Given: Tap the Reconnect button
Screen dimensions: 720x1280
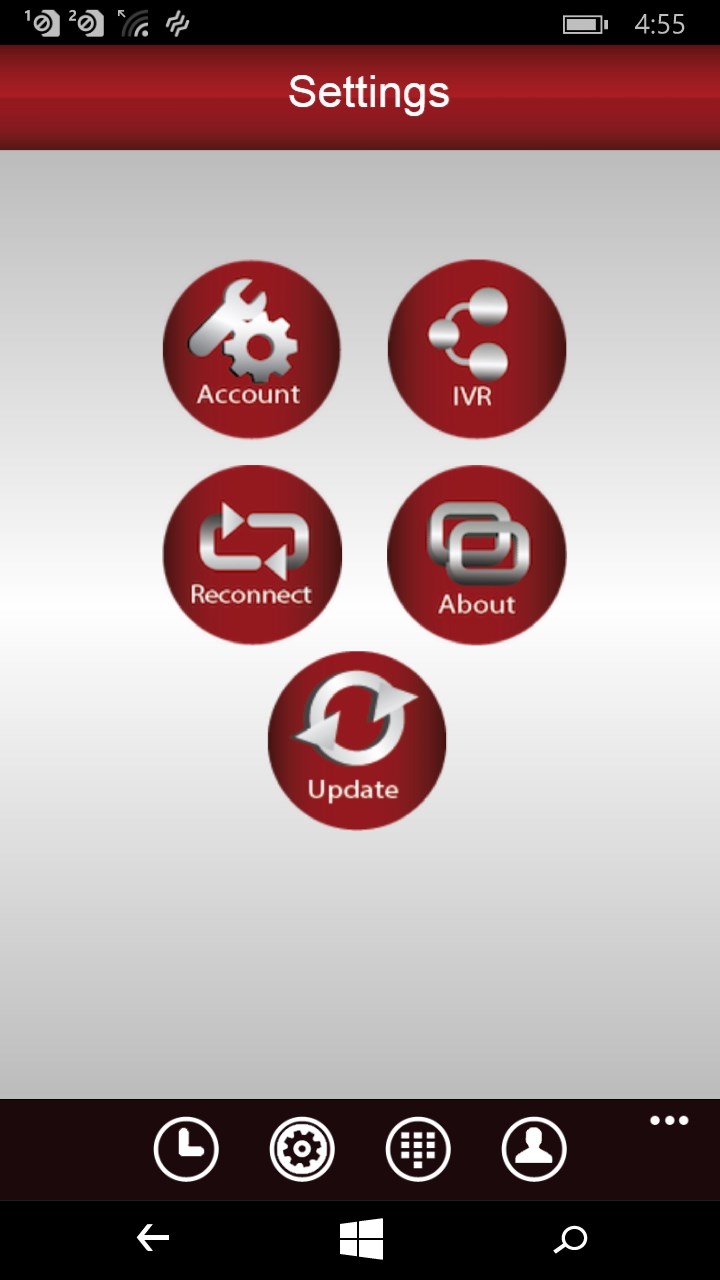Looking at the screenshot, I should [x=252, y=554].
